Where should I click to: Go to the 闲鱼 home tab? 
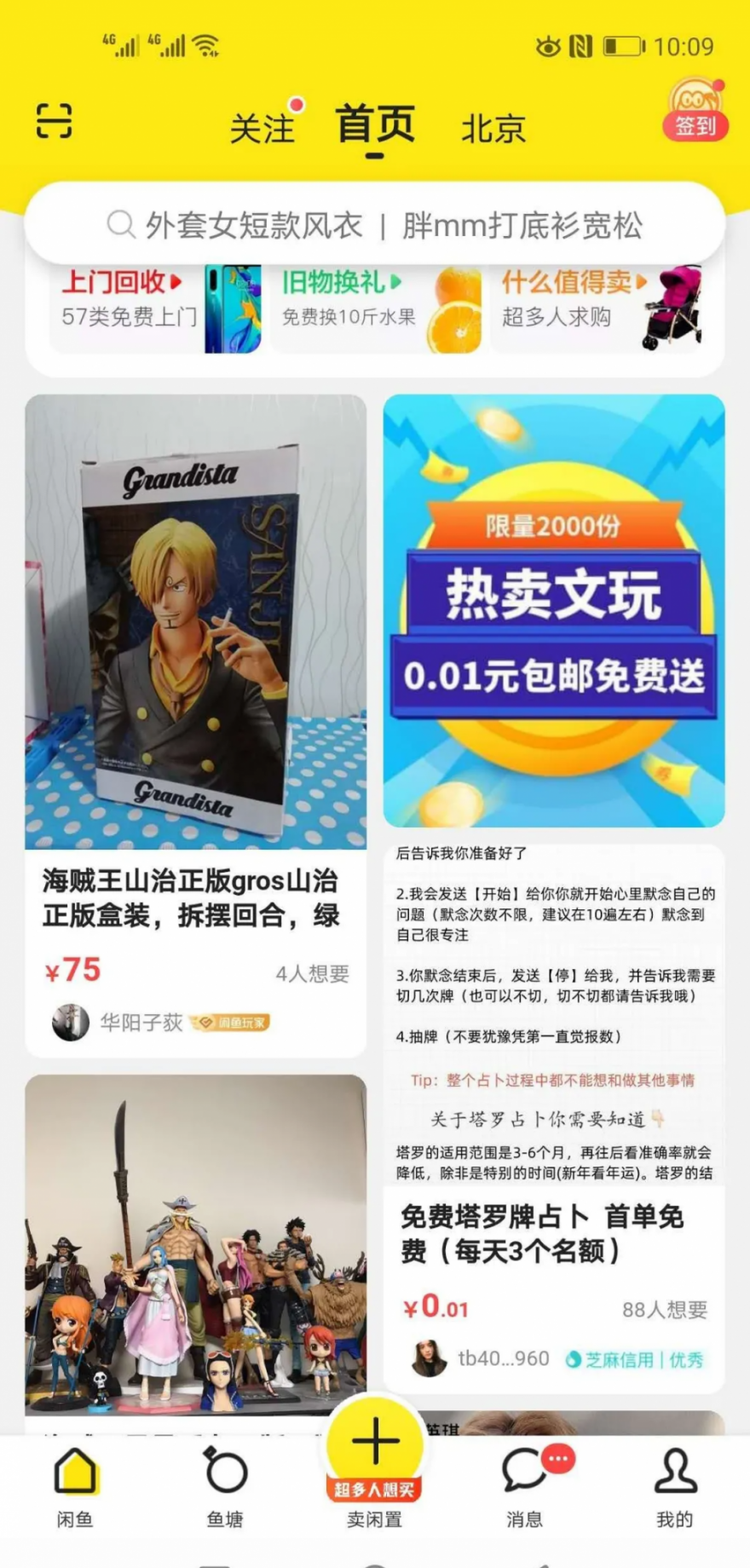(x=75, y=1486)
